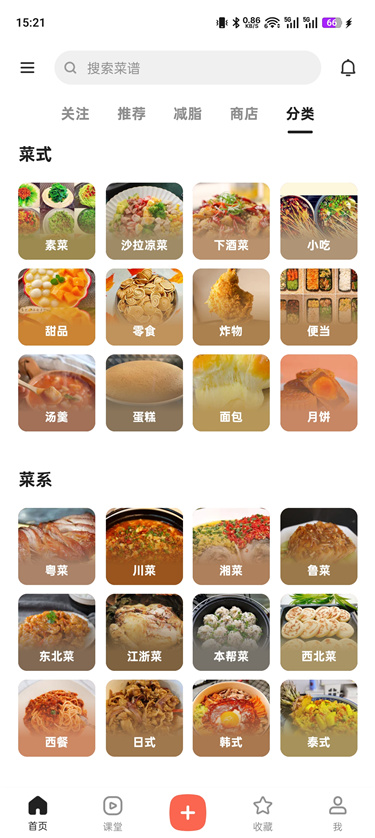Browse the 月饼 category
Screen dimensions: 375x838
[x=319, y=393]
